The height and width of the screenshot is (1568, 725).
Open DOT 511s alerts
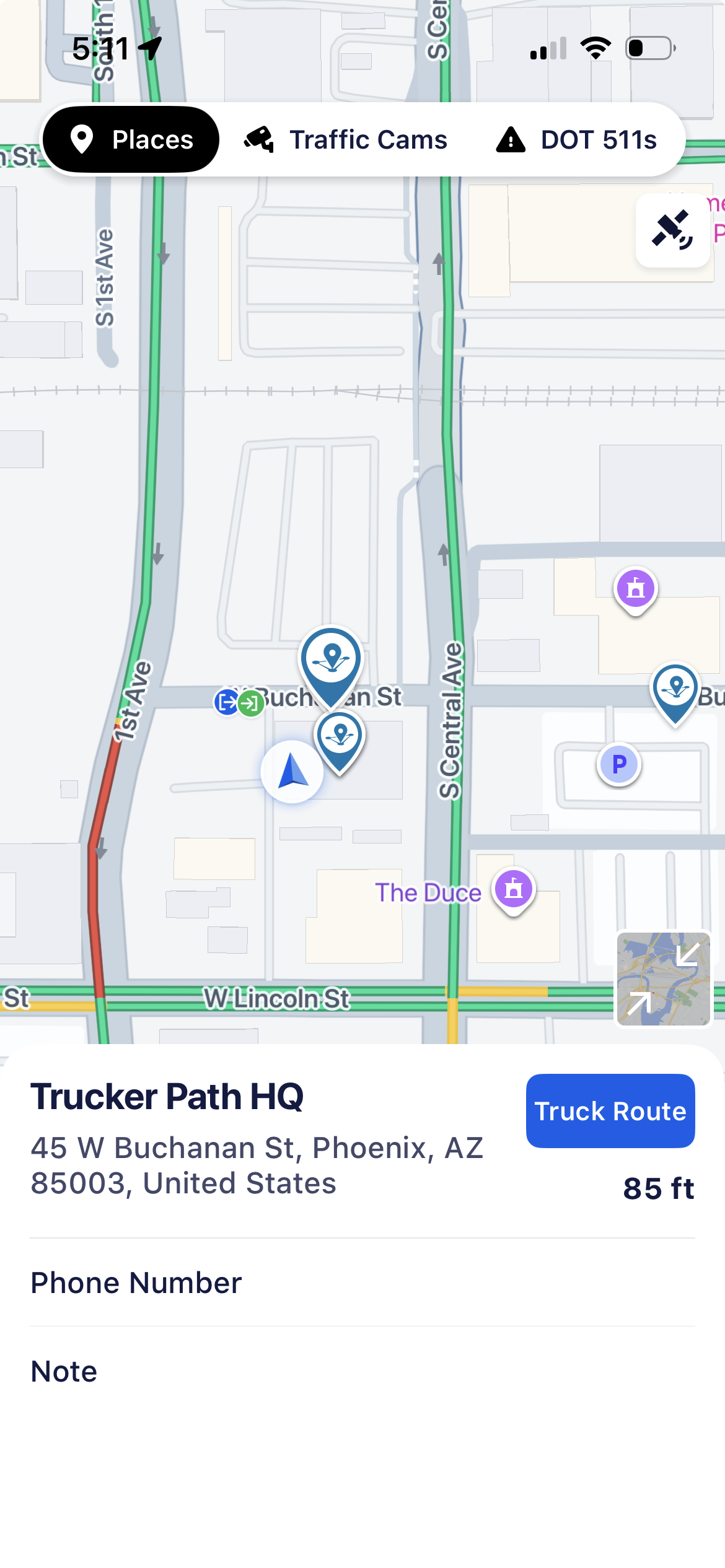pyautogui.click(x=577, y=140)
